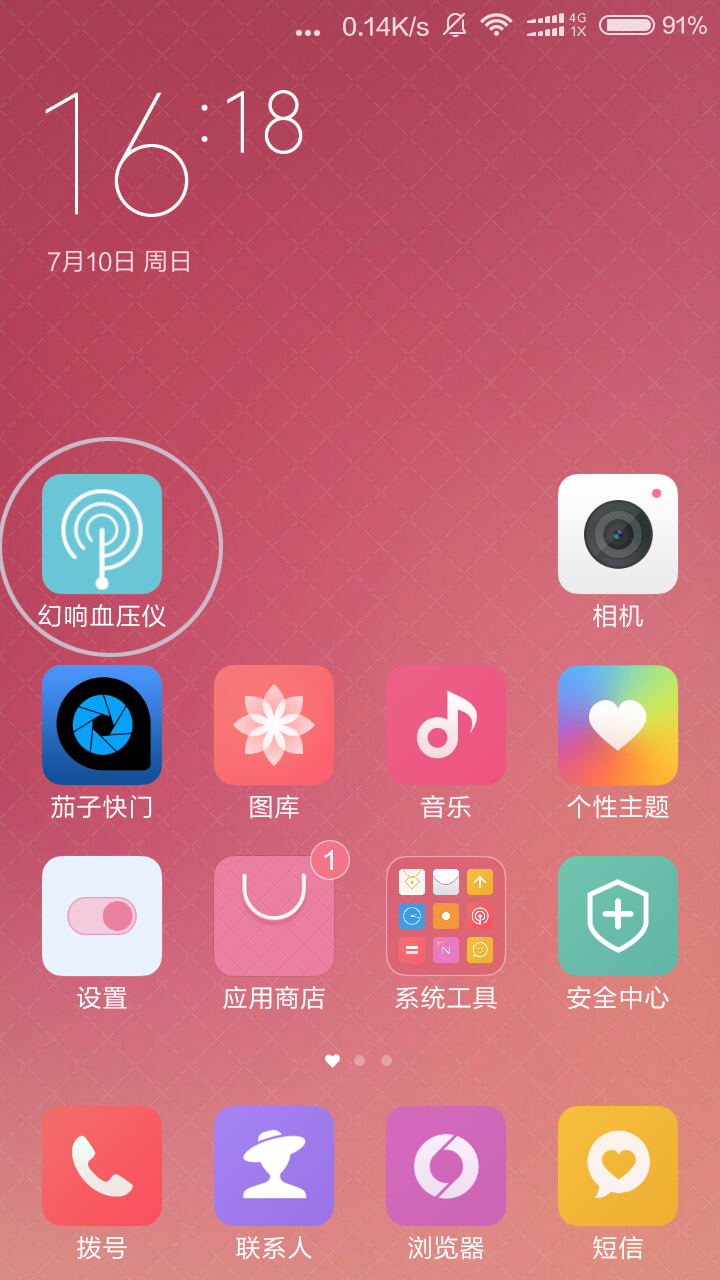Launch the 浏览器 browser app
720x1280 pixels.
pyautogui.click(x=445, y=1165)
